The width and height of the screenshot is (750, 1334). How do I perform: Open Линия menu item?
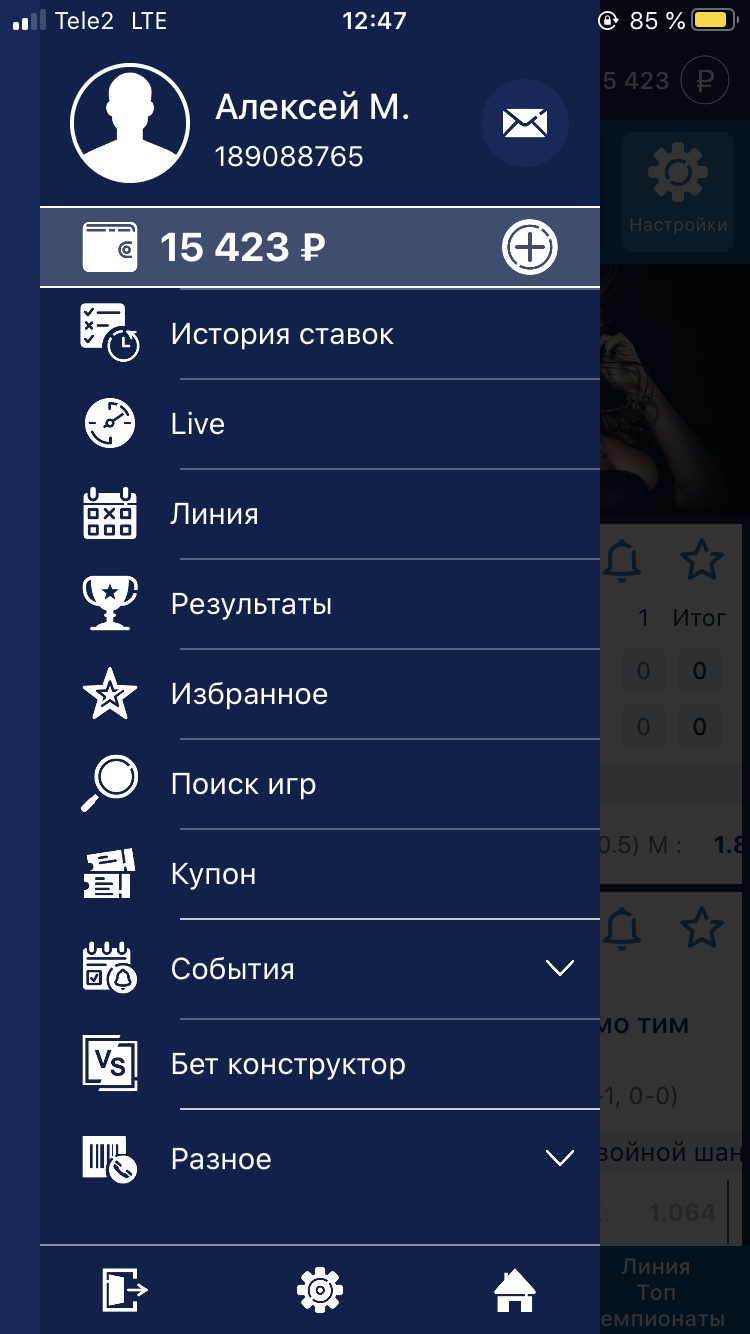click(214, 514)
